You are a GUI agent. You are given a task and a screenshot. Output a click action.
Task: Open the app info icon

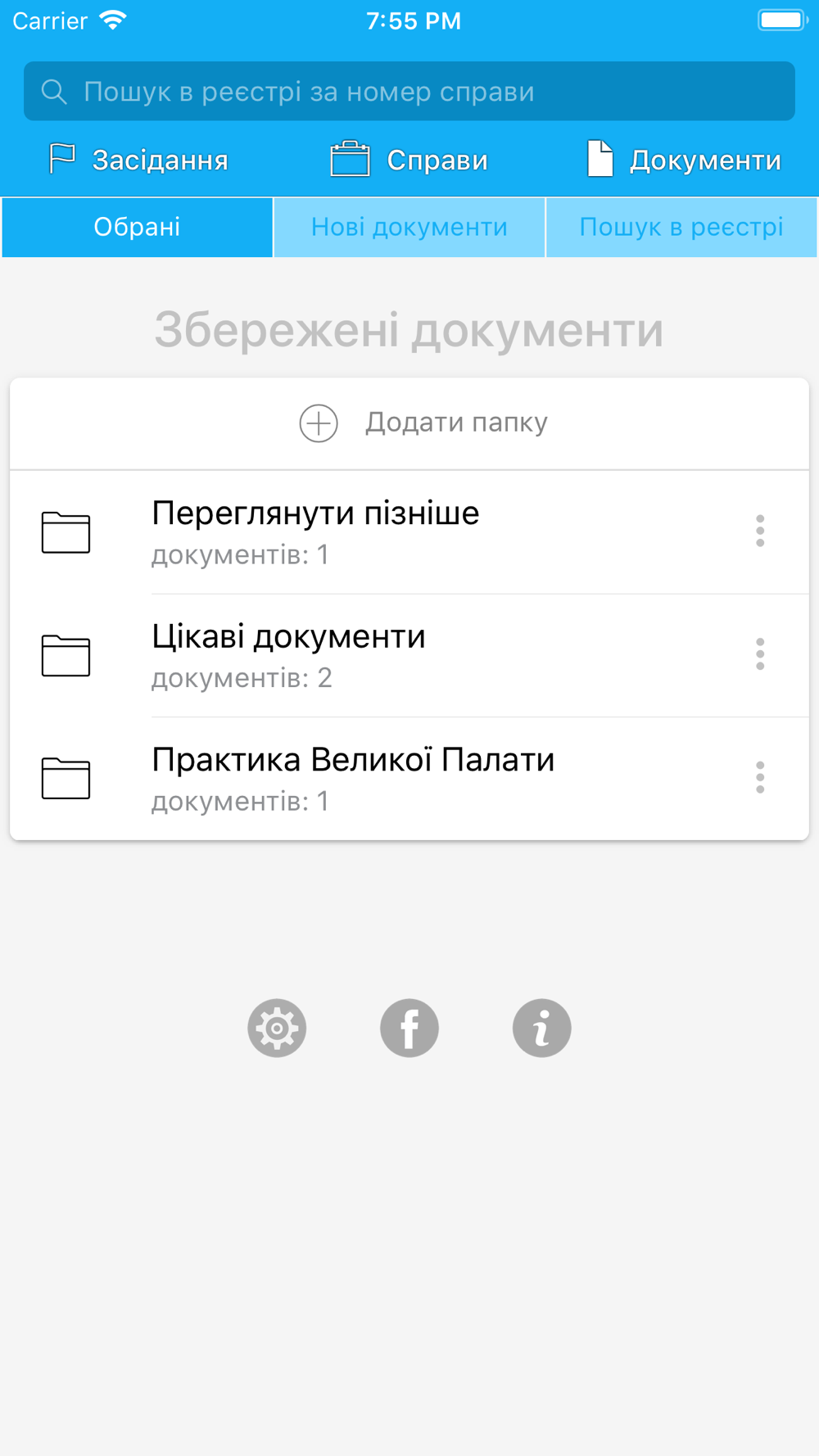541,1028
